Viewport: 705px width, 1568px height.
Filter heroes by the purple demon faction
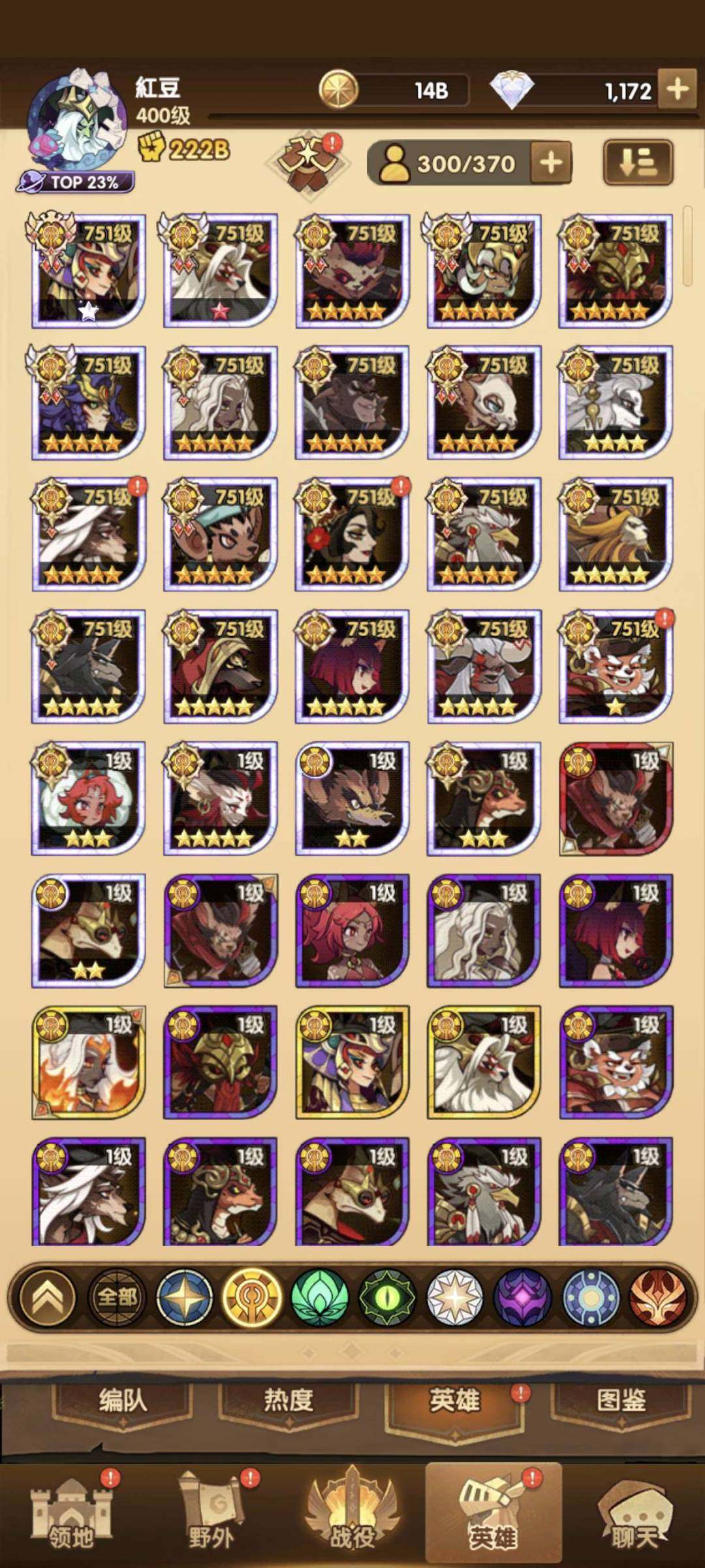(x=522, y=1297)
